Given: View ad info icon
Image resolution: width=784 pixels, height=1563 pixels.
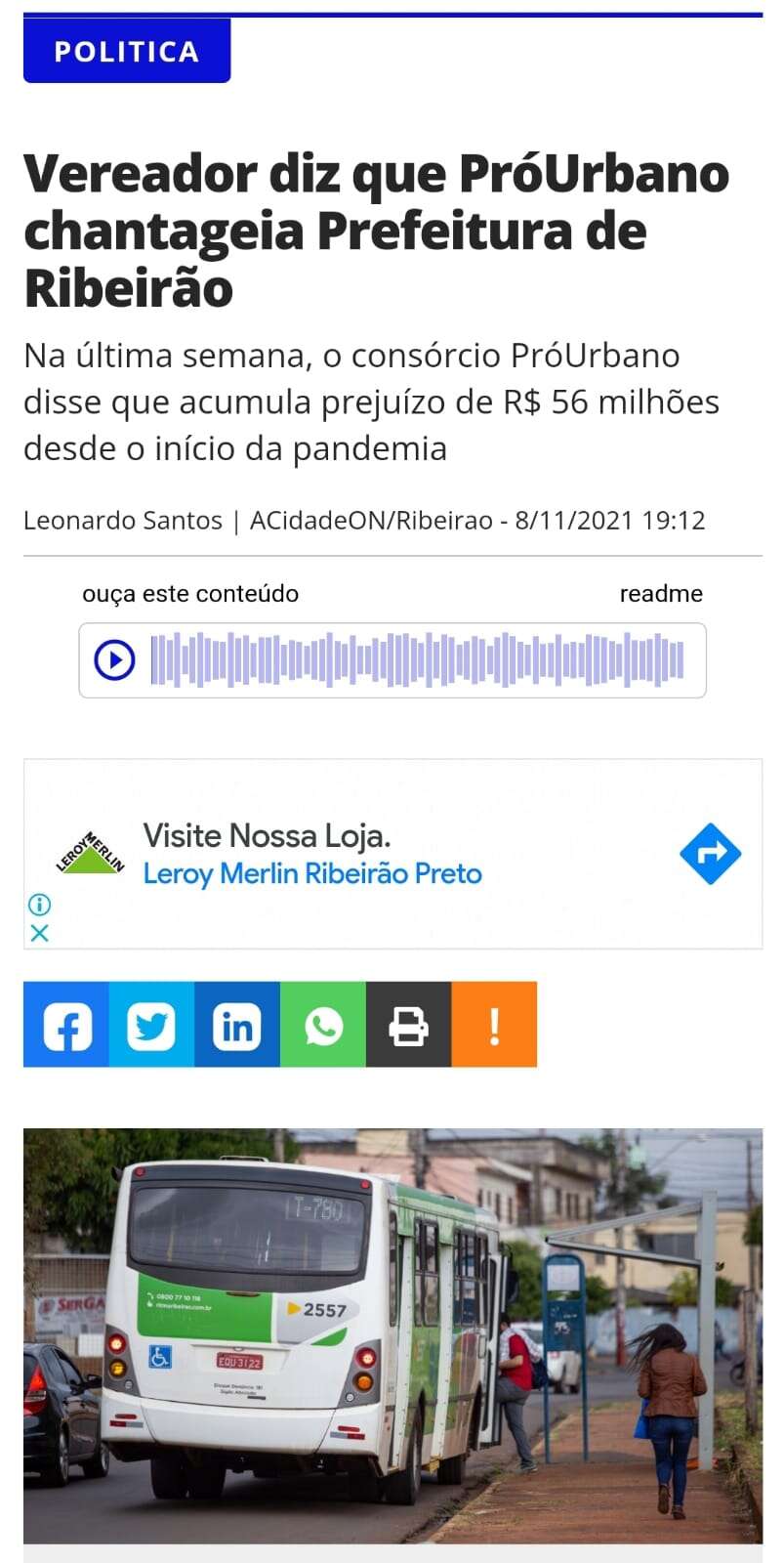Looking at the screenshot, I should (x=39, y=905).
